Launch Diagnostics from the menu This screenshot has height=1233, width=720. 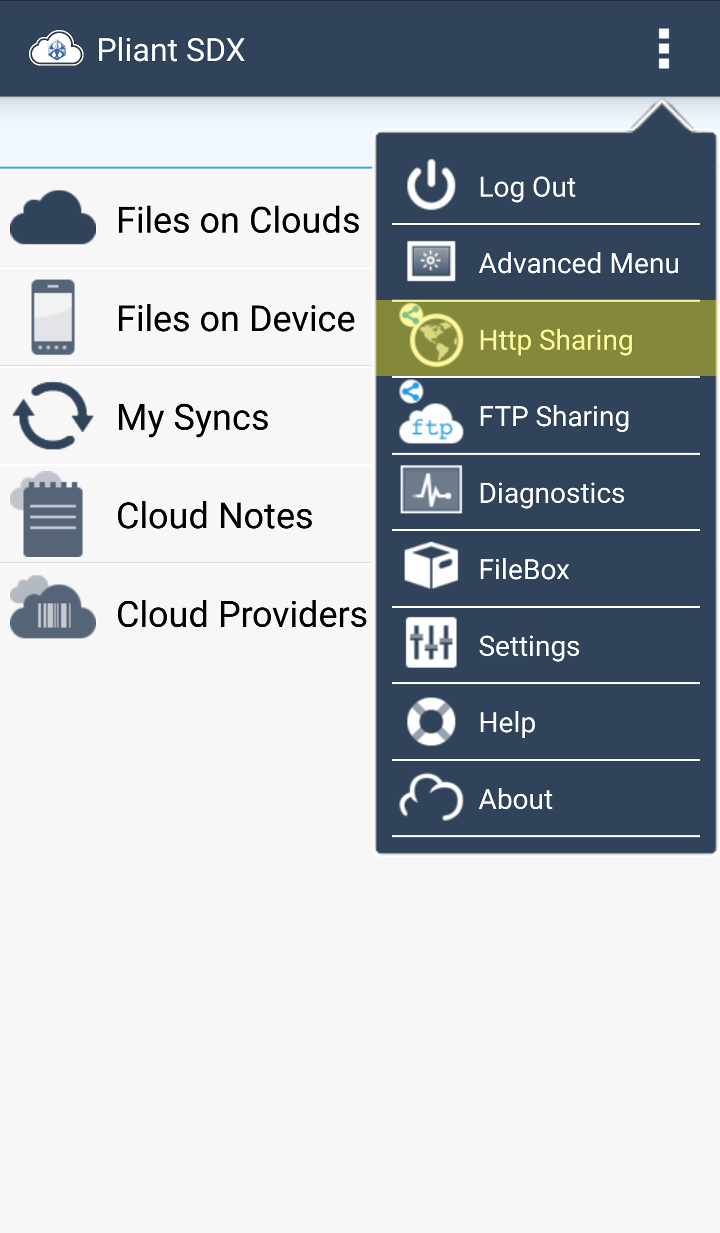point(546,492)
